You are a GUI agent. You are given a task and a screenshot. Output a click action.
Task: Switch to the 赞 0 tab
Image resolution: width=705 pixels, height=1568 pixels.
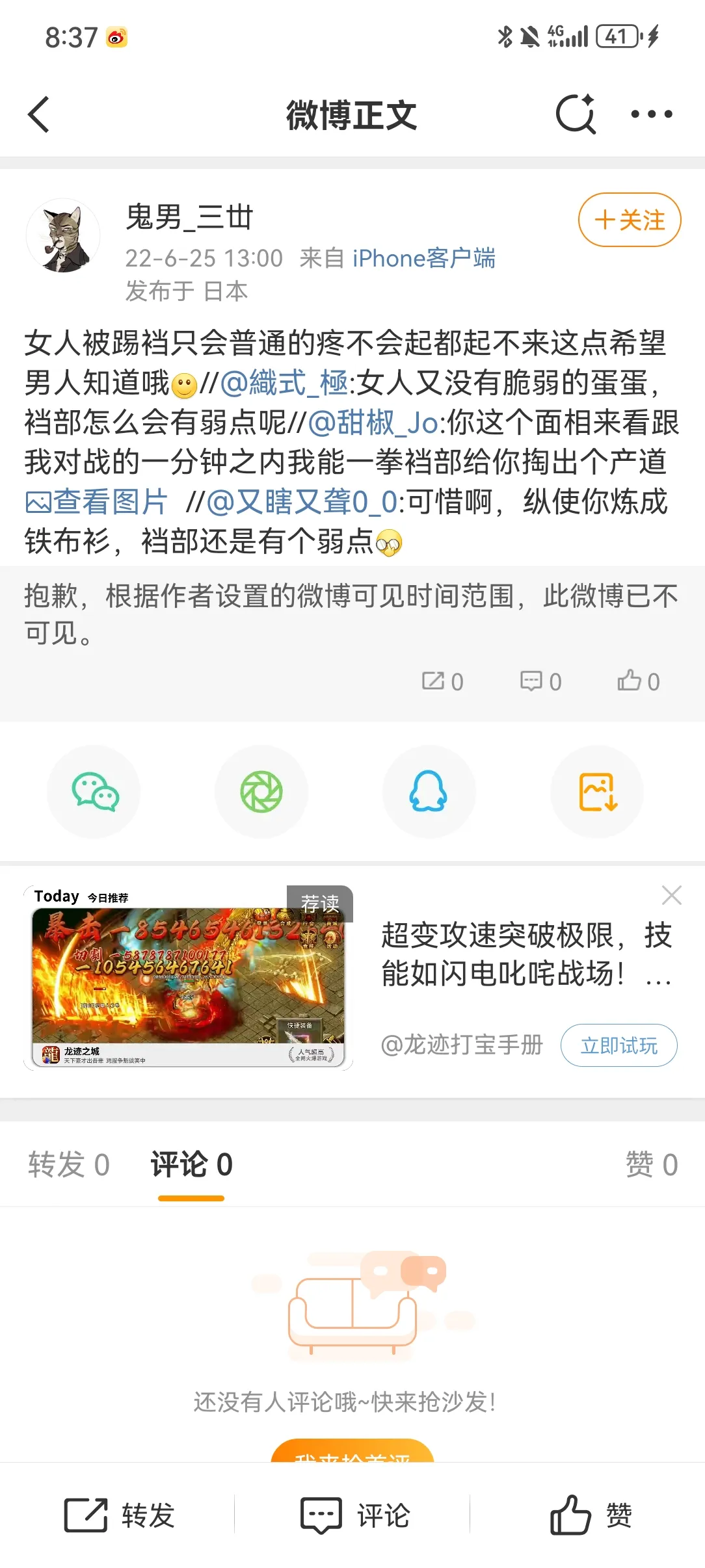[x=651, y=1164]
